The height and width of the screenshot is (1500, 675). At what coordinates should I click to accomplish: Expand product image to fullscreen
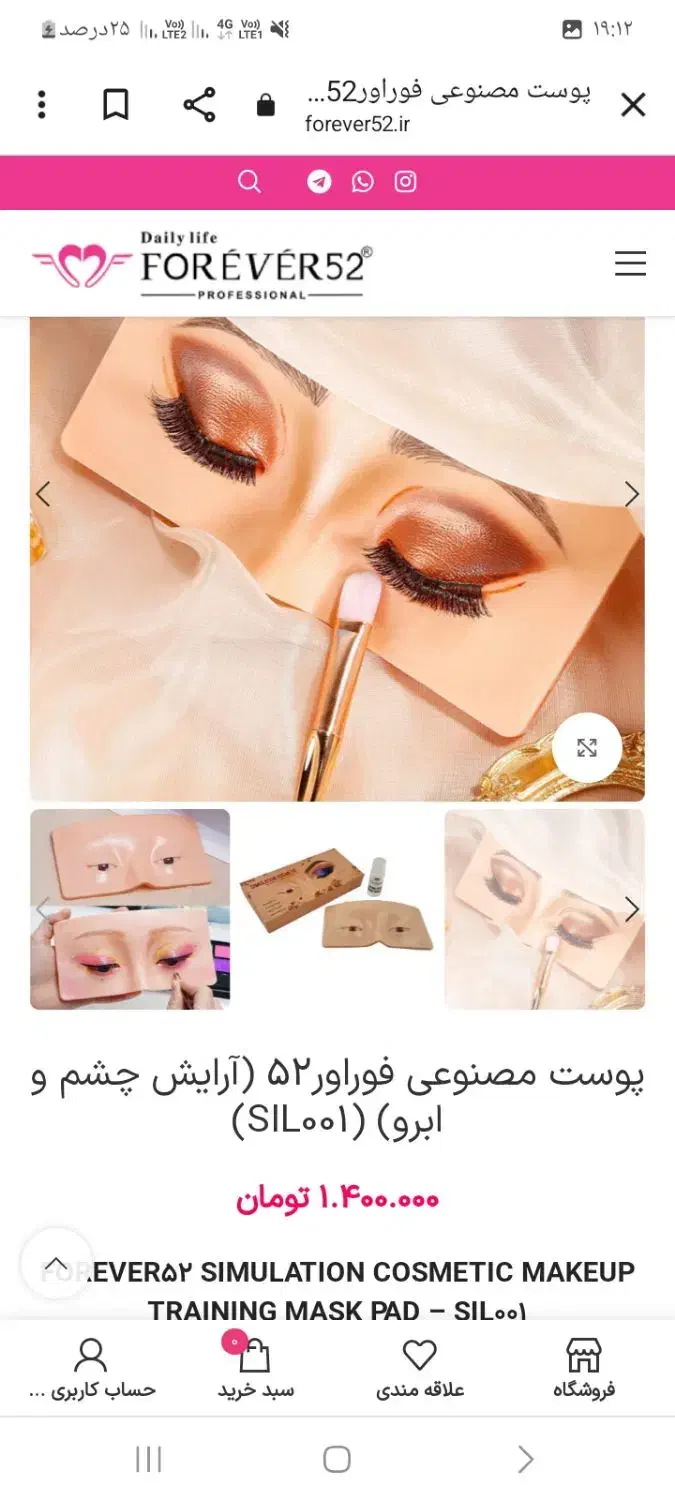coord(587,748)
